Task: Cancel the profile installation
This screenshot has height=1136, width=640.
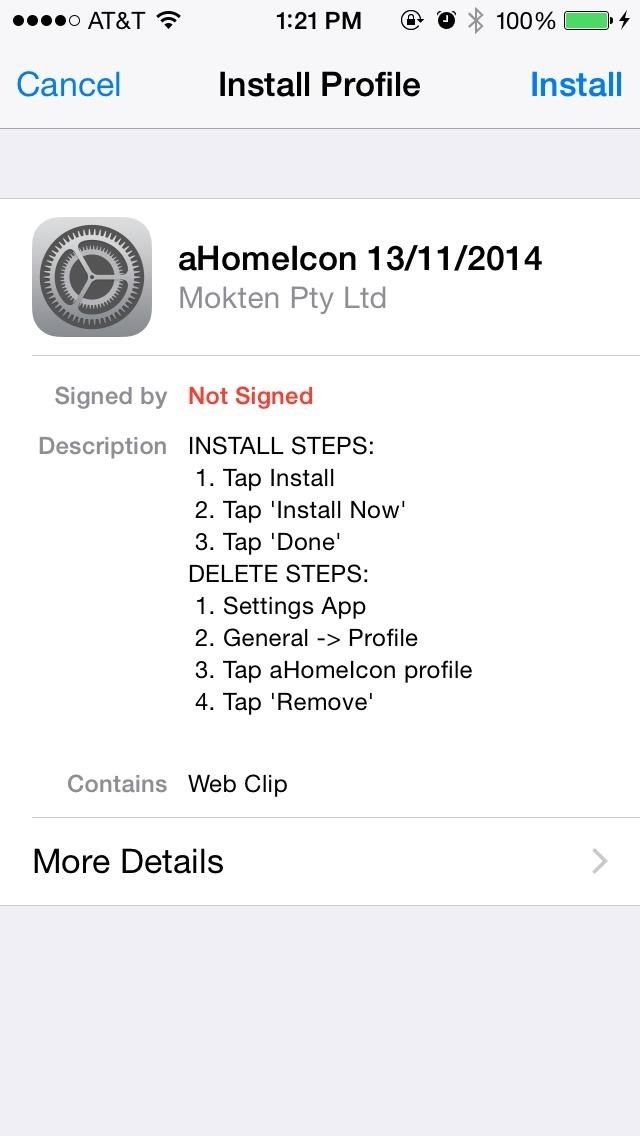Action: tap(69, 85)
